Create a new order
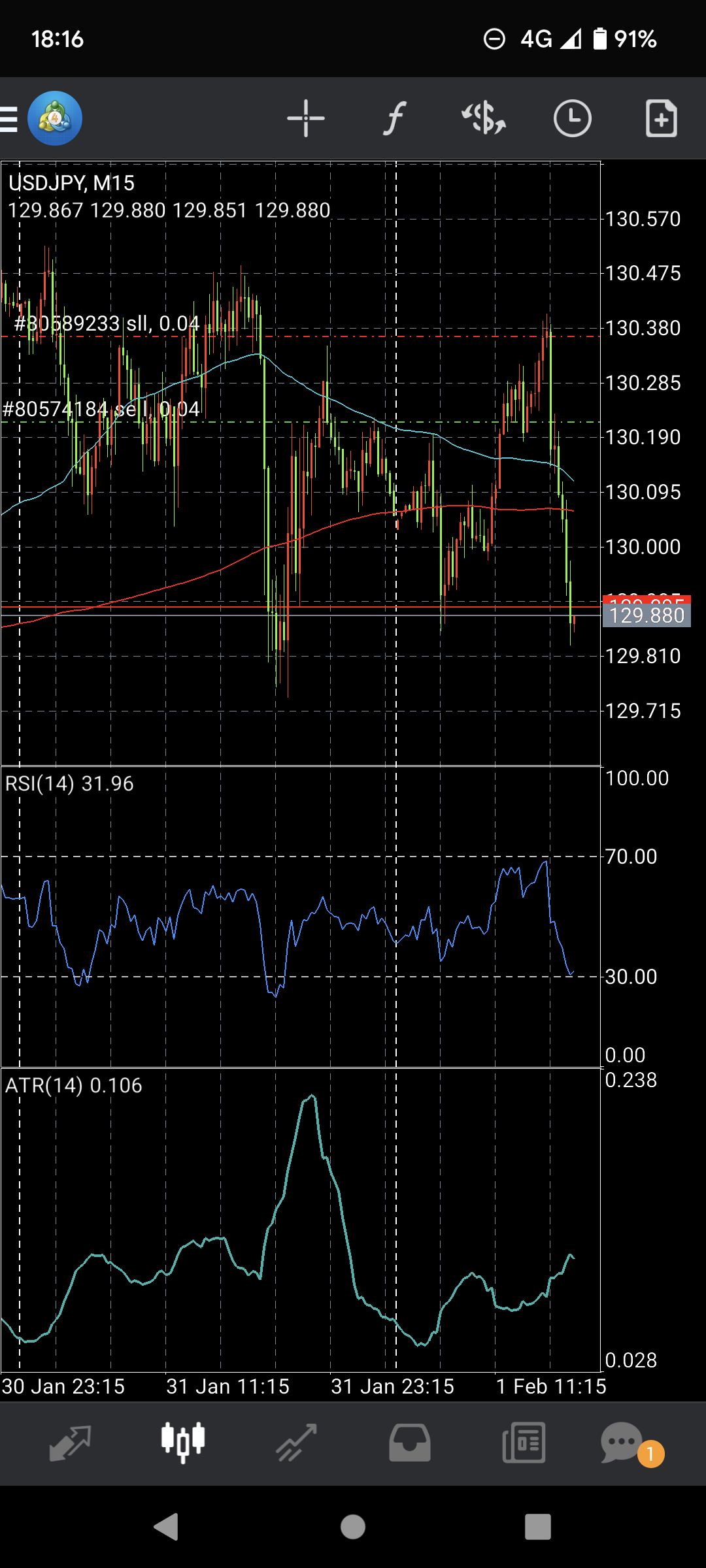The width and height of the screenshot is (706, 1568). 661,119
